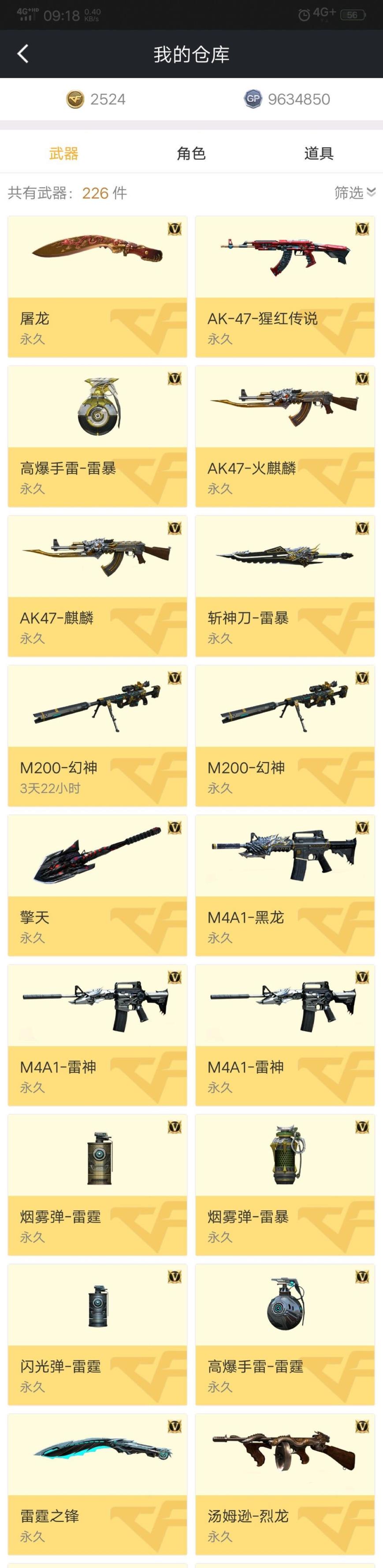Select the 烟雾弹-雷霆 item
This screenshot has height=1568, width=383.
click(x=97, y=1185)
